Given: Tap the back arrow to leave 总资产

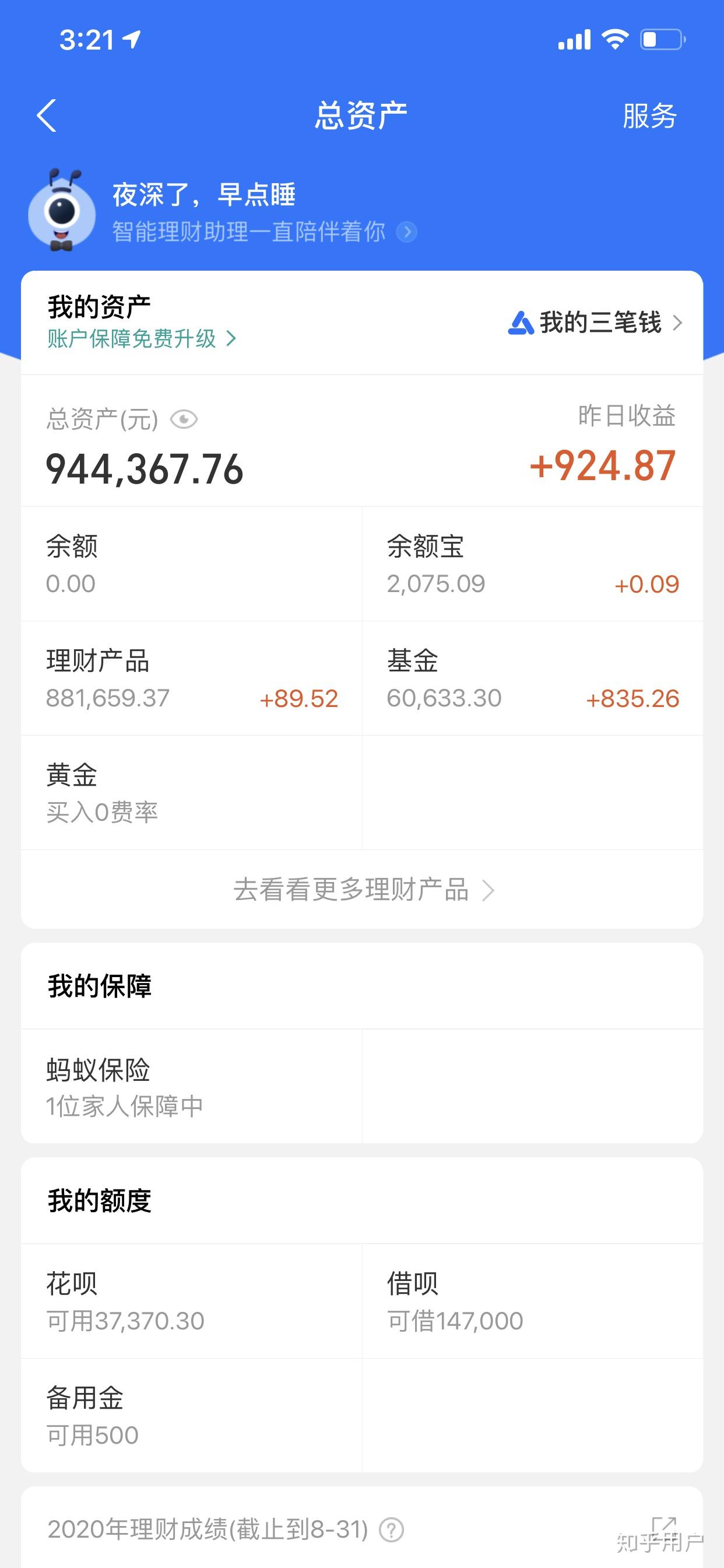Looking at the screenshot, I should tap(47, 116).
